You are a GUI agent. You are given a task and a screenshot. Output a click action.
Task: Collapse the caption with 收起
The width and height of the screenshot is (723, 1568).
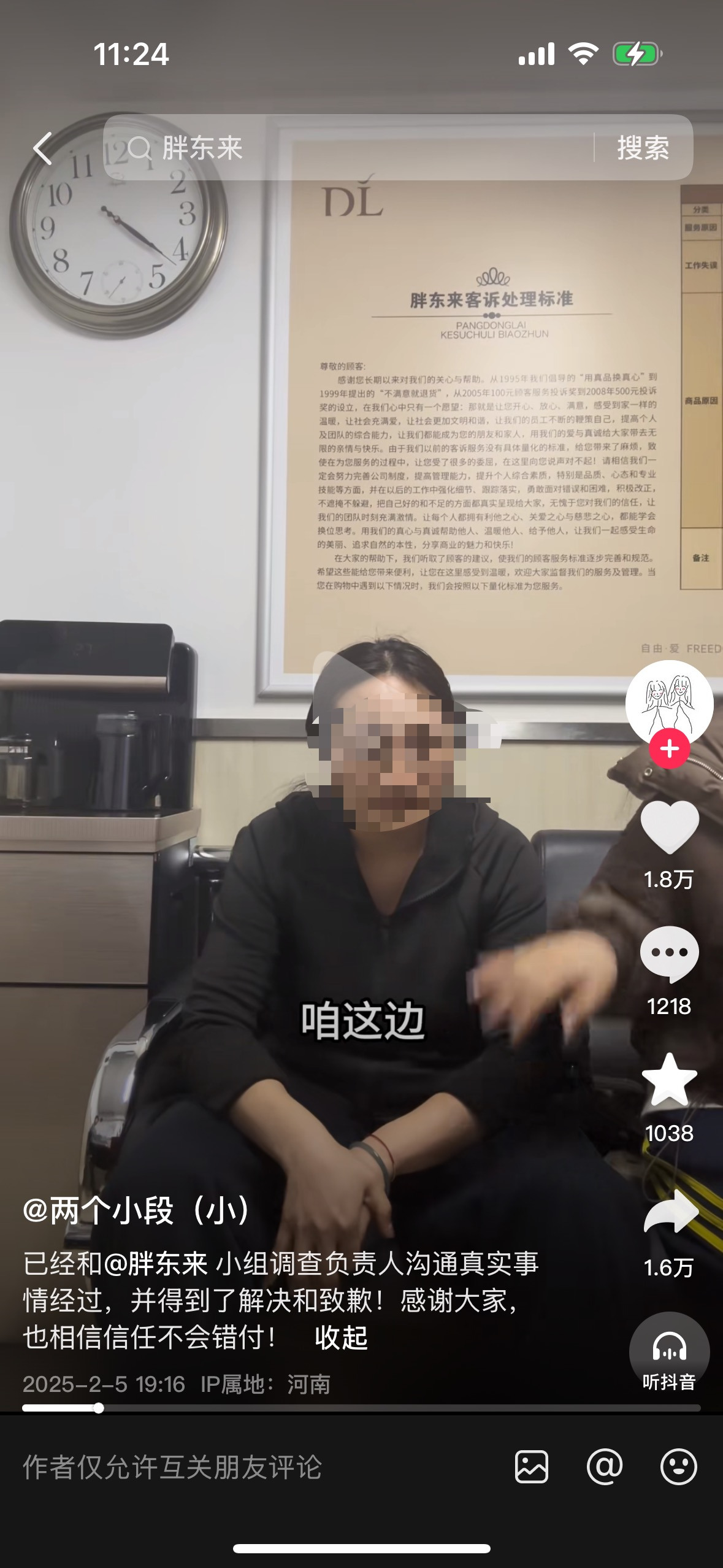tap(341, 1338)
